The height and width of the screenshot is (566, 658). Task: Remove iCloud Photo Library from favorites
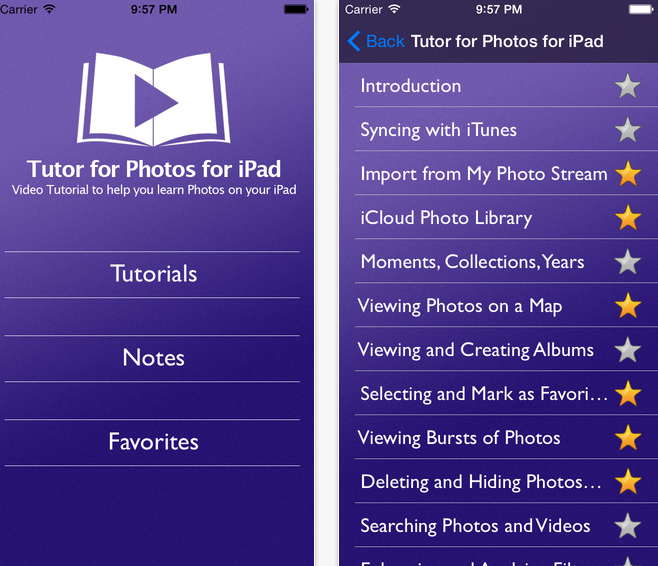(627, 218)
